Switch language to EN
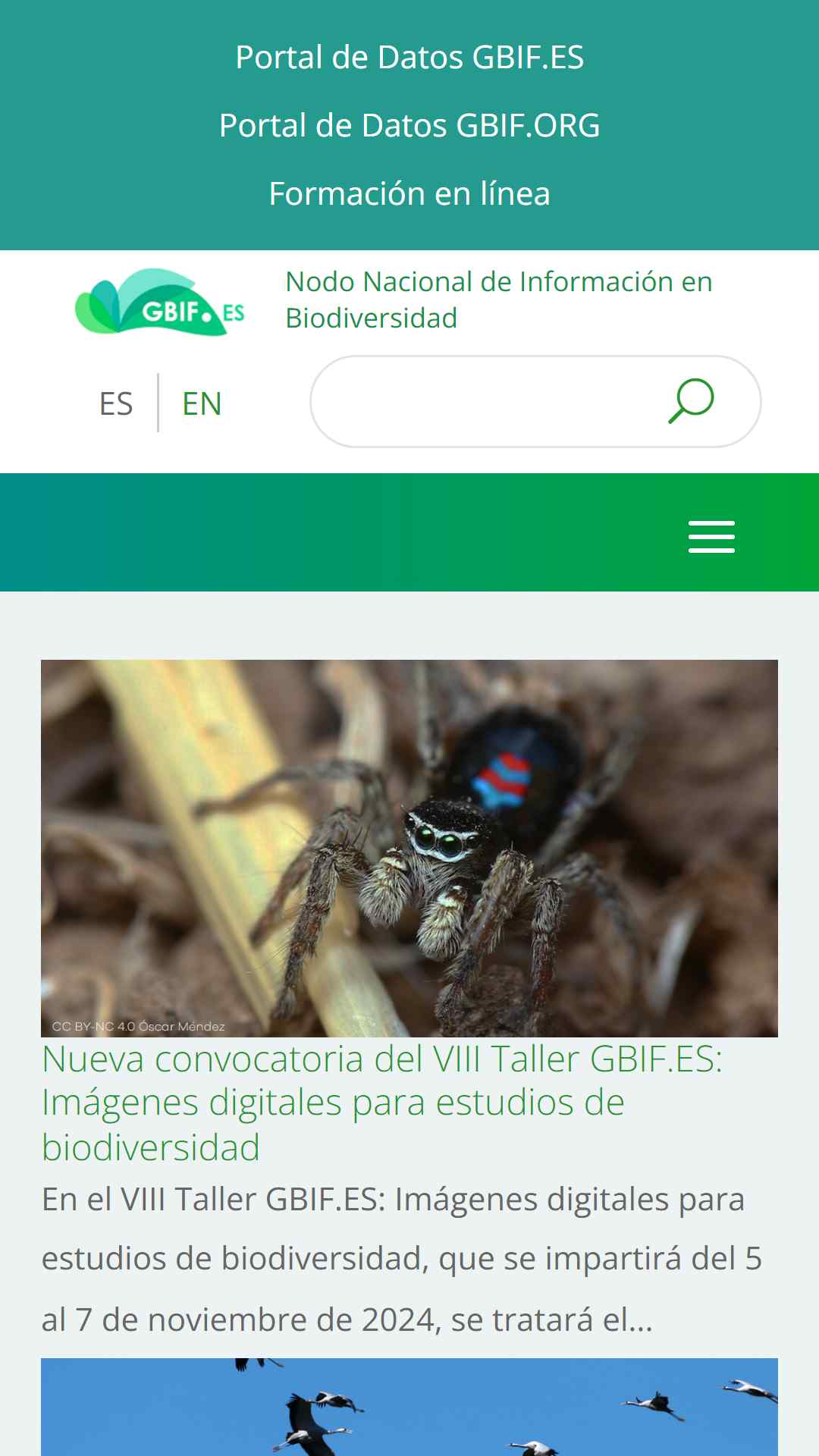 [x=202, y=403]
